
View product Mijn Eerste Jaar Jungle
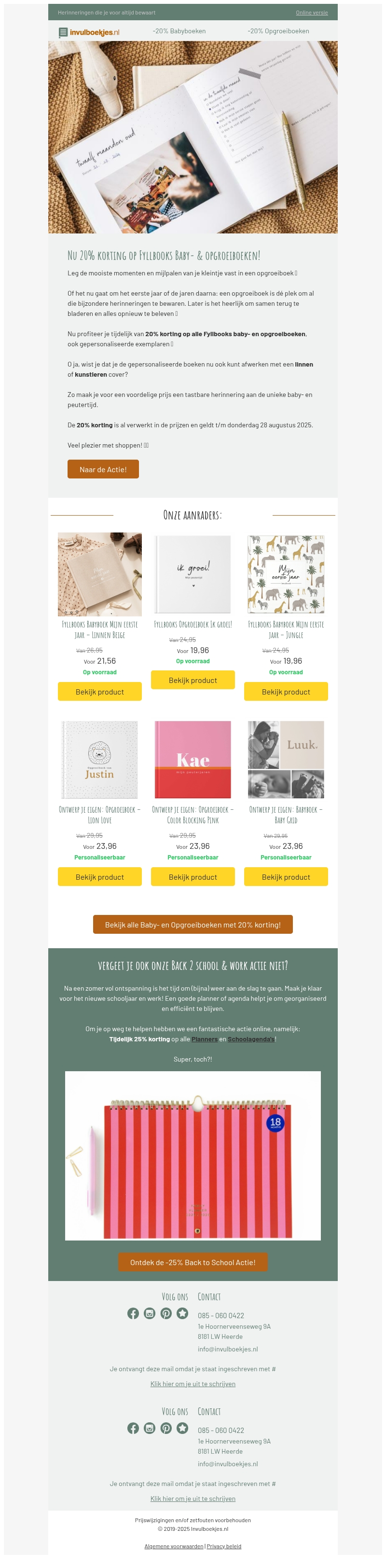click(286, 692)
